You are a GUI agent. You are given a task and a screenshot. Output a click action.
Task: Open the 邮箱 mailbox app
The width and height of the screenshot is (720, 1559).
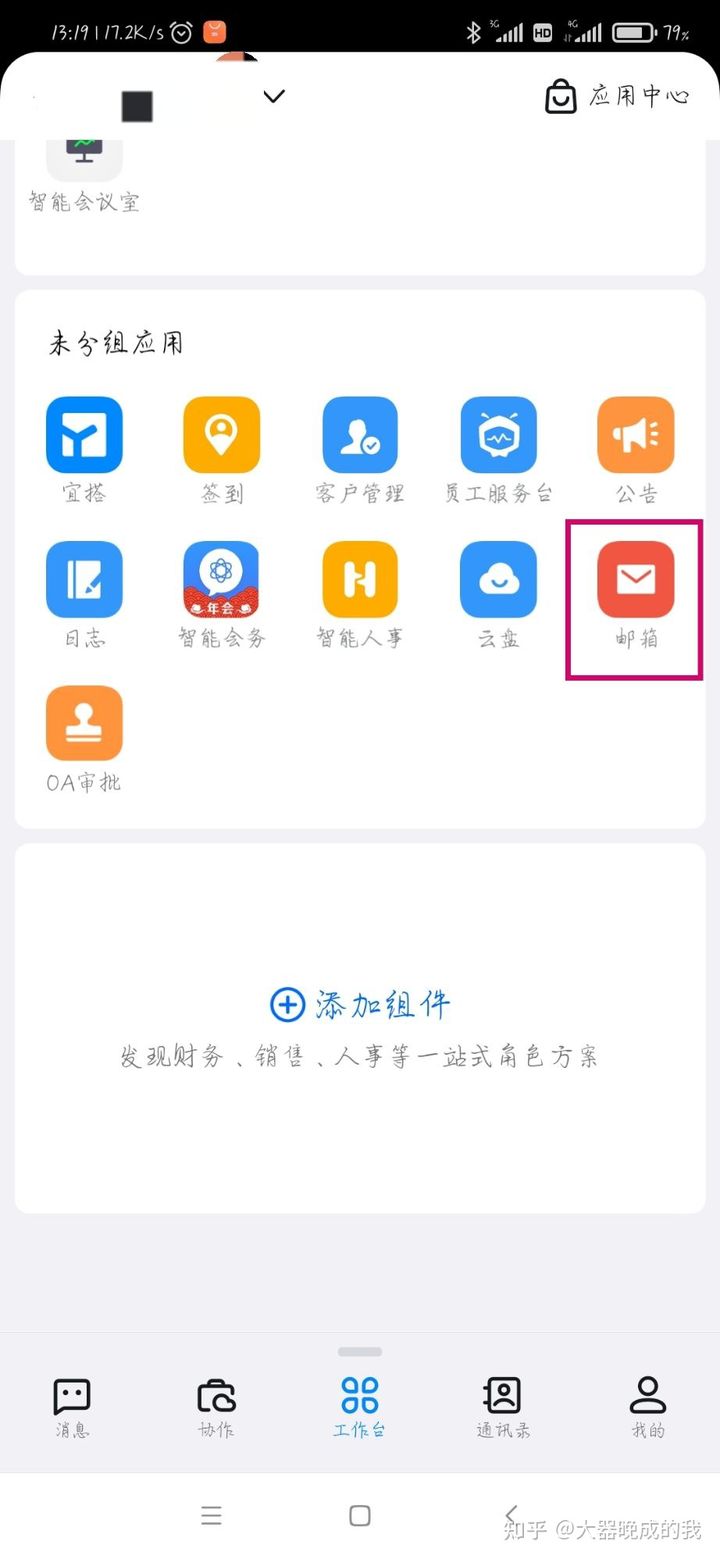point(636,579)
